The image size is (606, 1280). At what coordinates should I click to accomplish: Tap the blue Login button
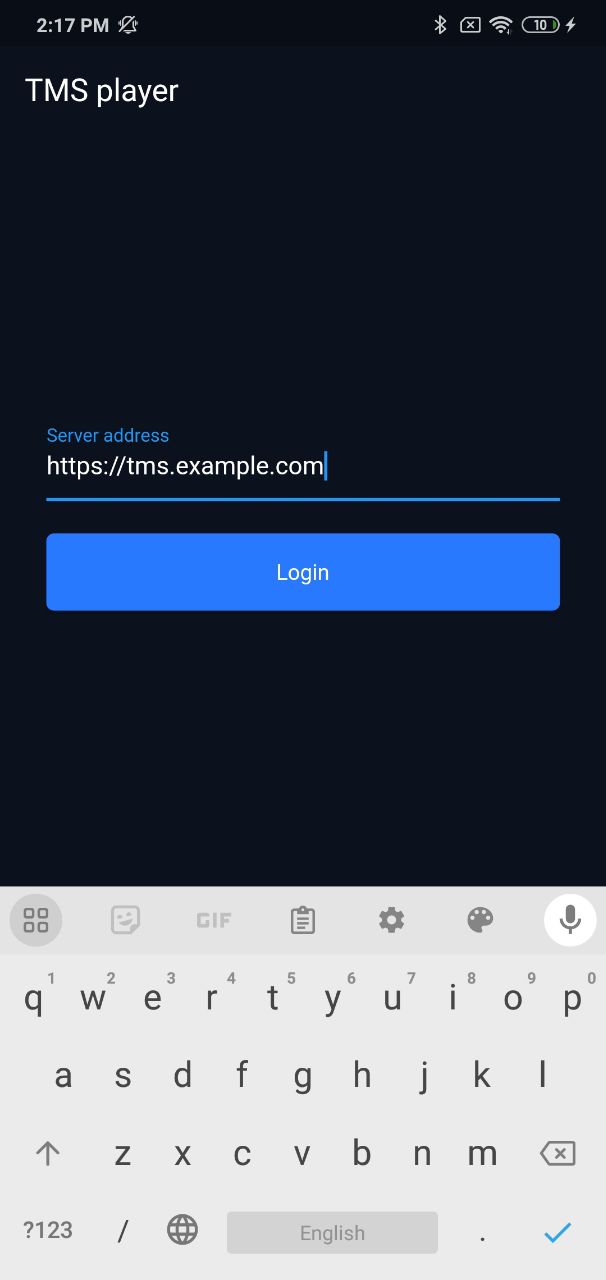[x=302, y=572]
